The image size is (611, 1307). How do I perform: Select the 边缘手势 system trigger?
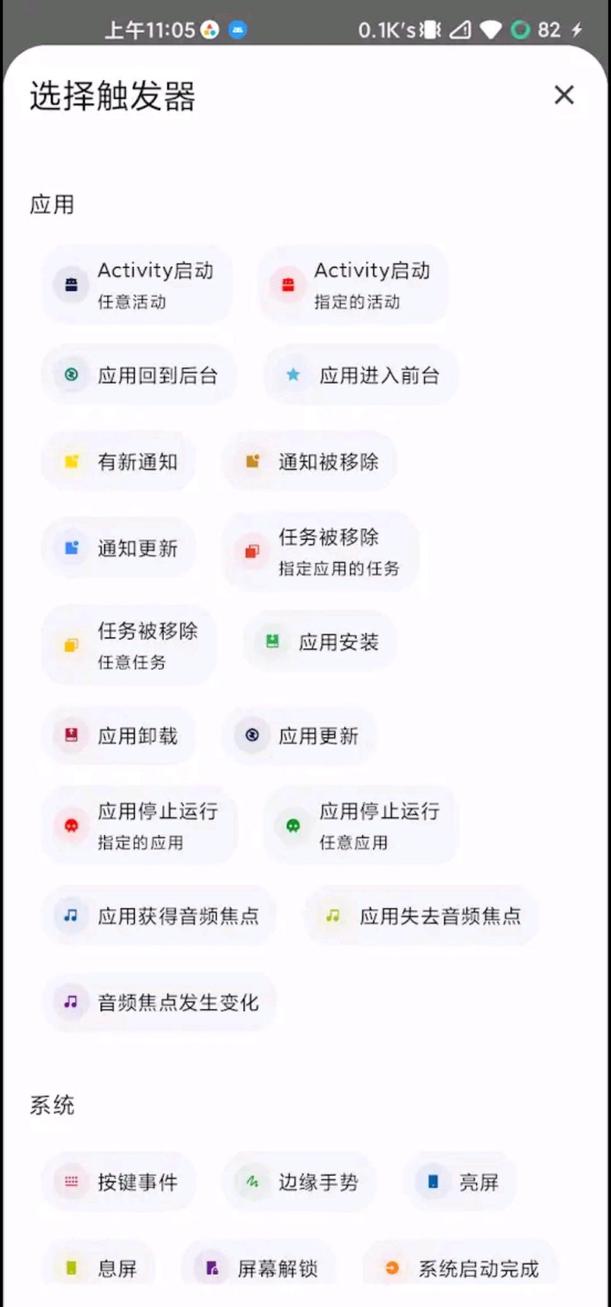[x=300, y=1182]
